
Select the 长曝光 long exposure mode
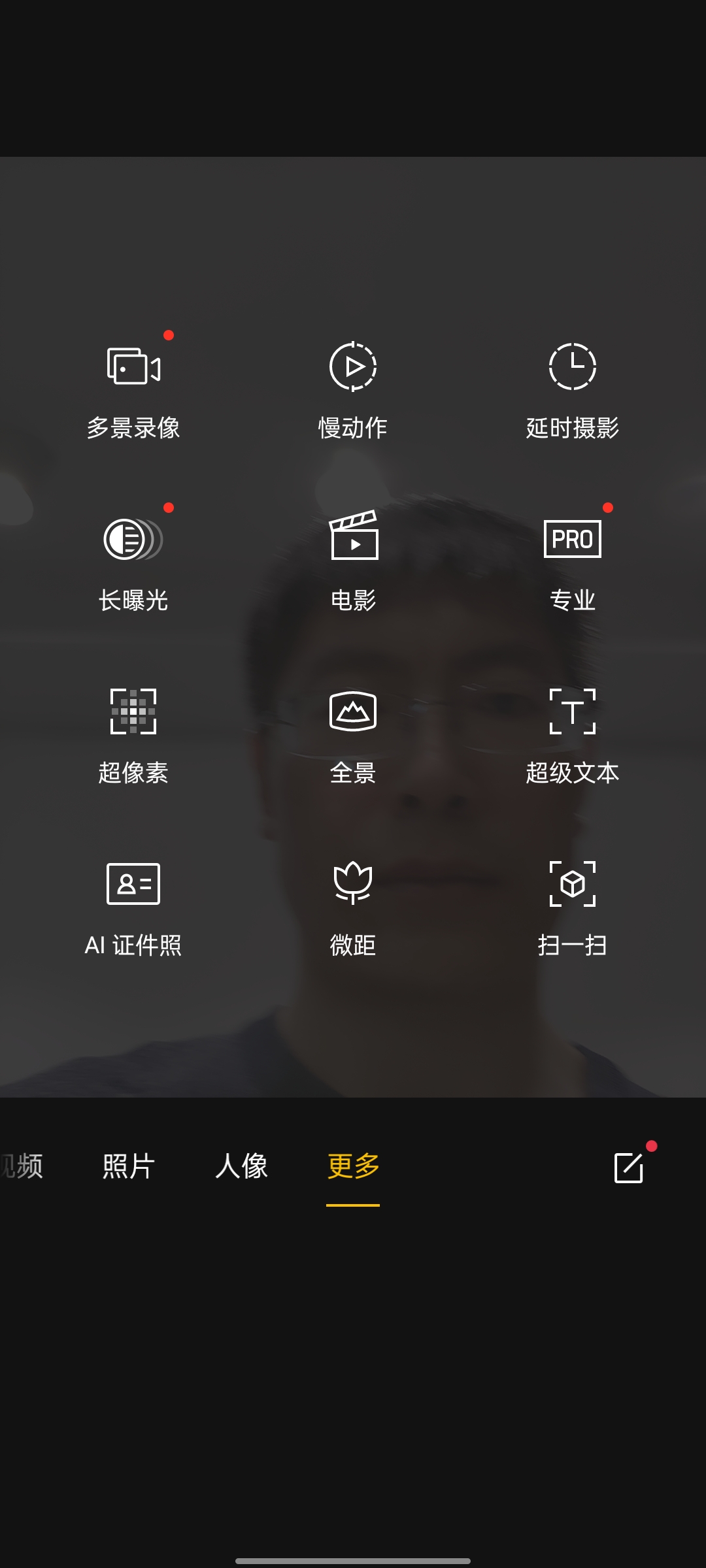click(x=134, y=562)
